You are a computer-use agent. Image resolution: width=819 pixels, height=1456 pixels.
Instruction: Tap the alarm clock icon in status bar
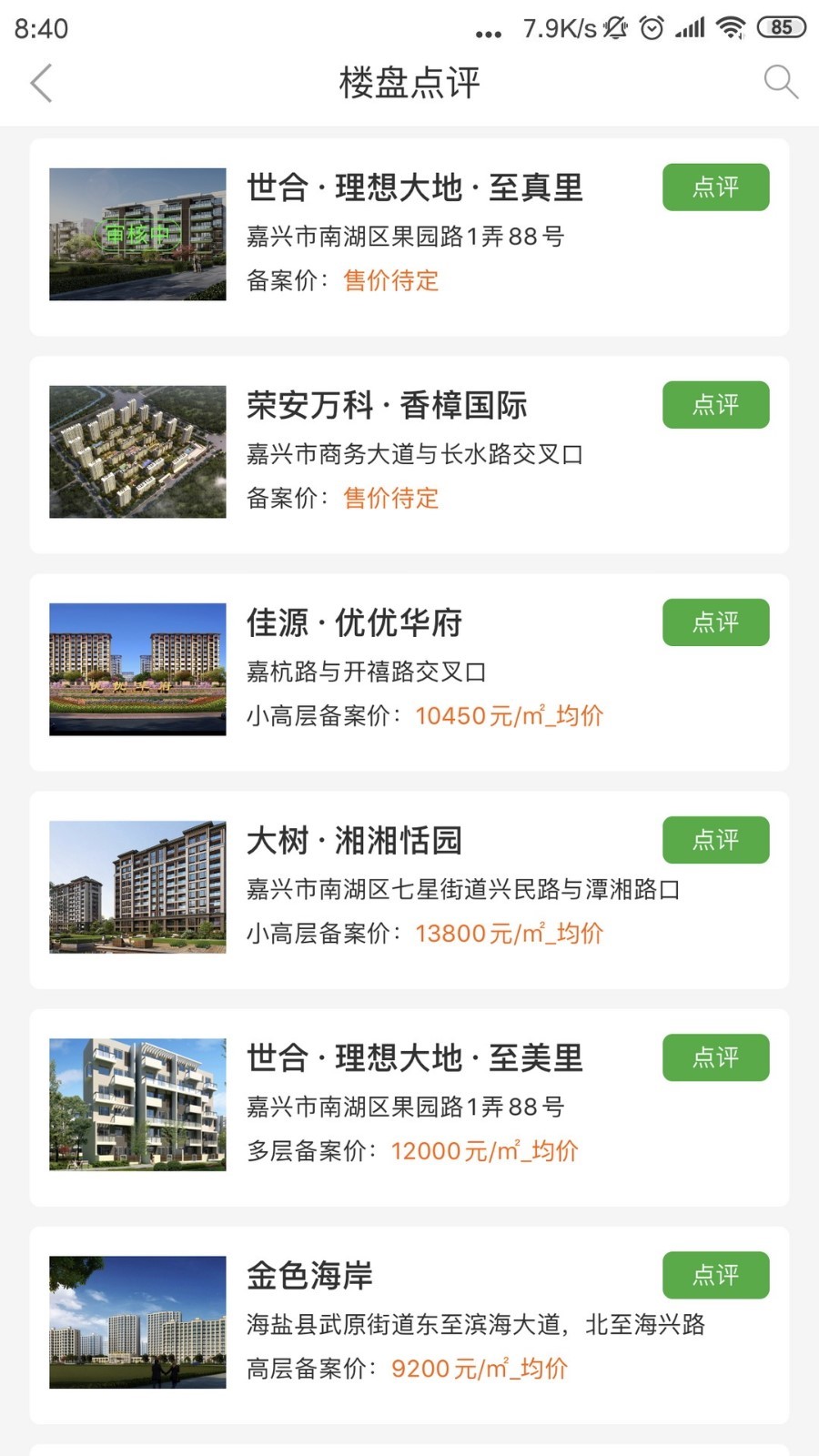tap(652, 28)
